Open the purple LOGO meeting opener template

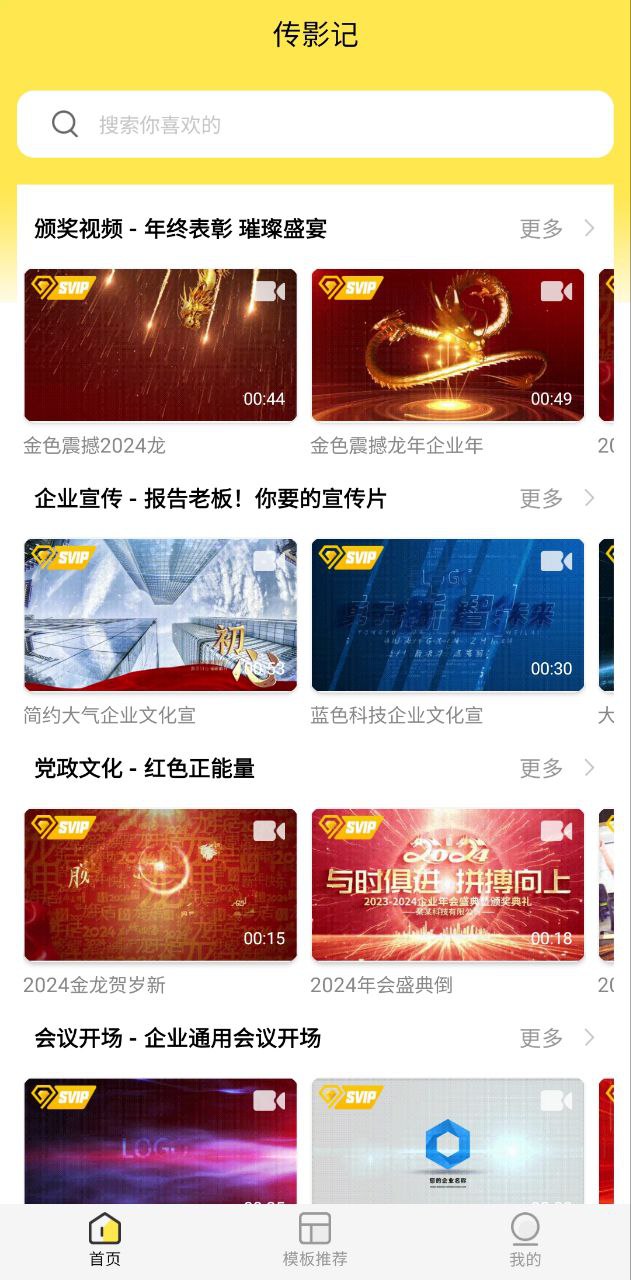(x=160, y=1140)
